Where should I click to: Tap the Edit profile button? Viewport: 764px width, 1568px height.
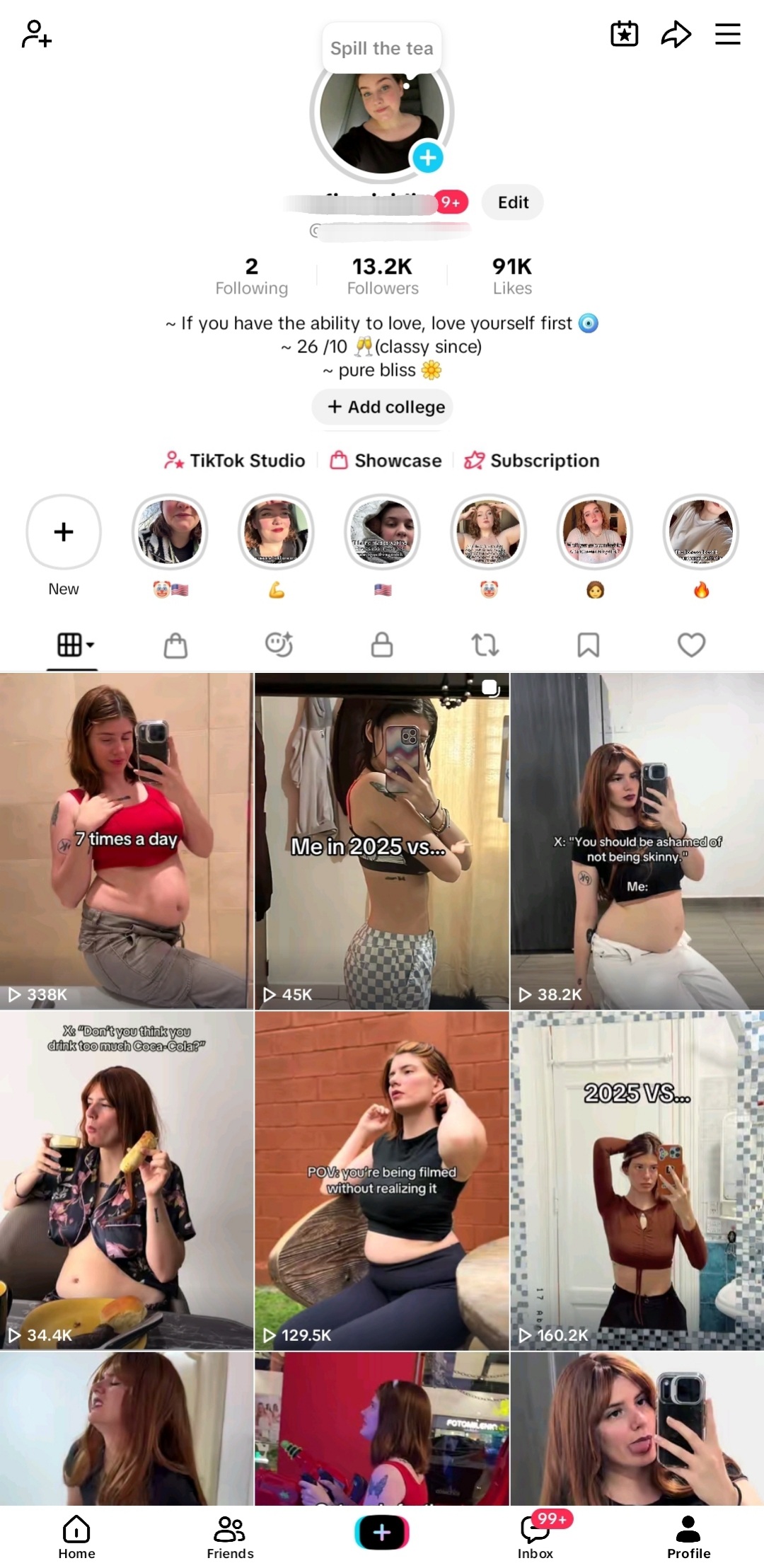[x=513, y=202]
